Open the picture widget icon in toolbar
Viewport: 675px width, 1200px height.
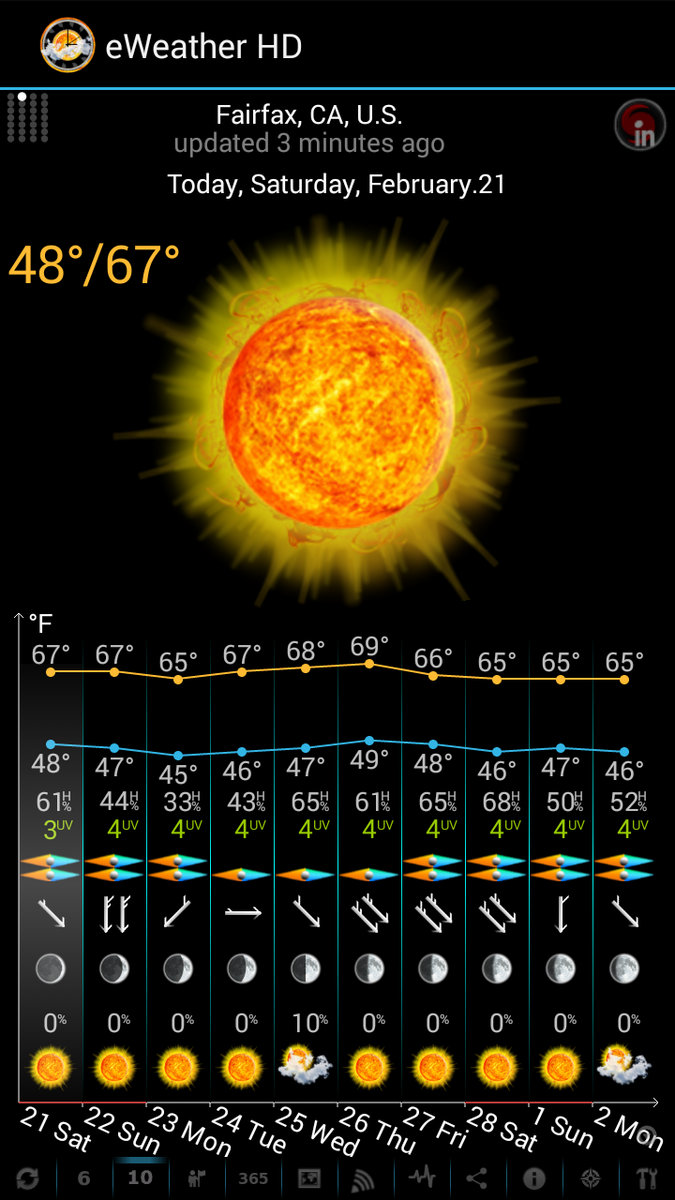pos(308,1178)
